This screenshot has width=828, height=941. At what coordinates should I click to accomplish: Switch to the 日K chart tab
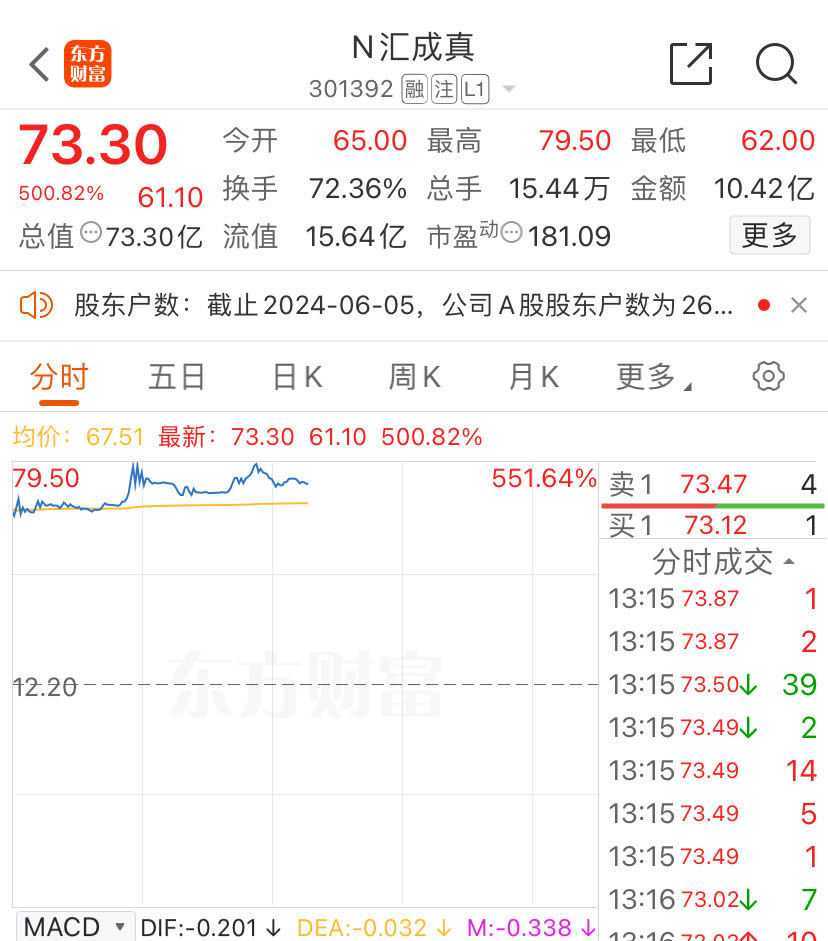tap(297, 377)
